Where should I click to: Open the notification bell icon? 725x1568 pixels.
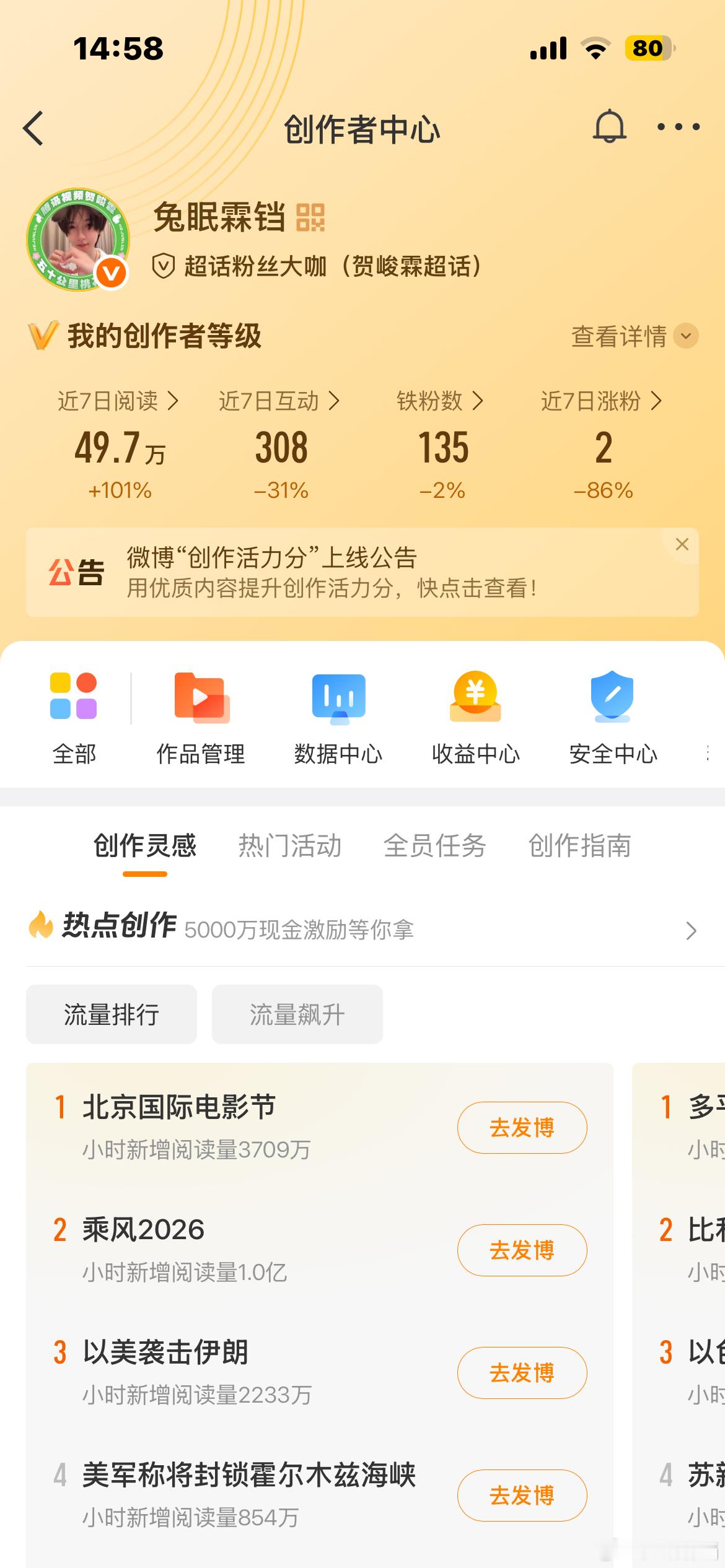click(x=609, y=127)
